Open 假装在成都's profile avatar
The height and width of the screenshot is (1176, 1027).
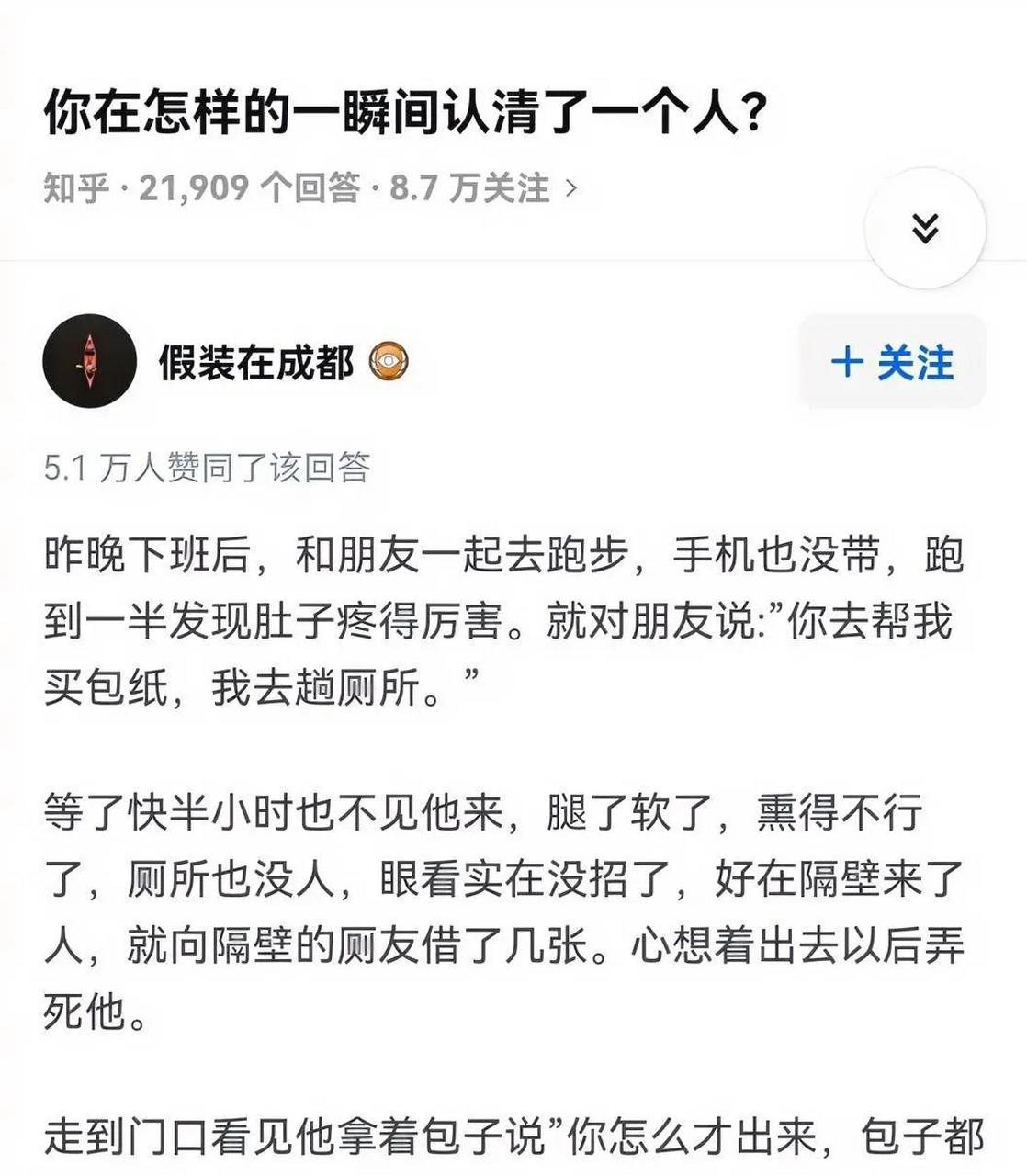point(89,361)
